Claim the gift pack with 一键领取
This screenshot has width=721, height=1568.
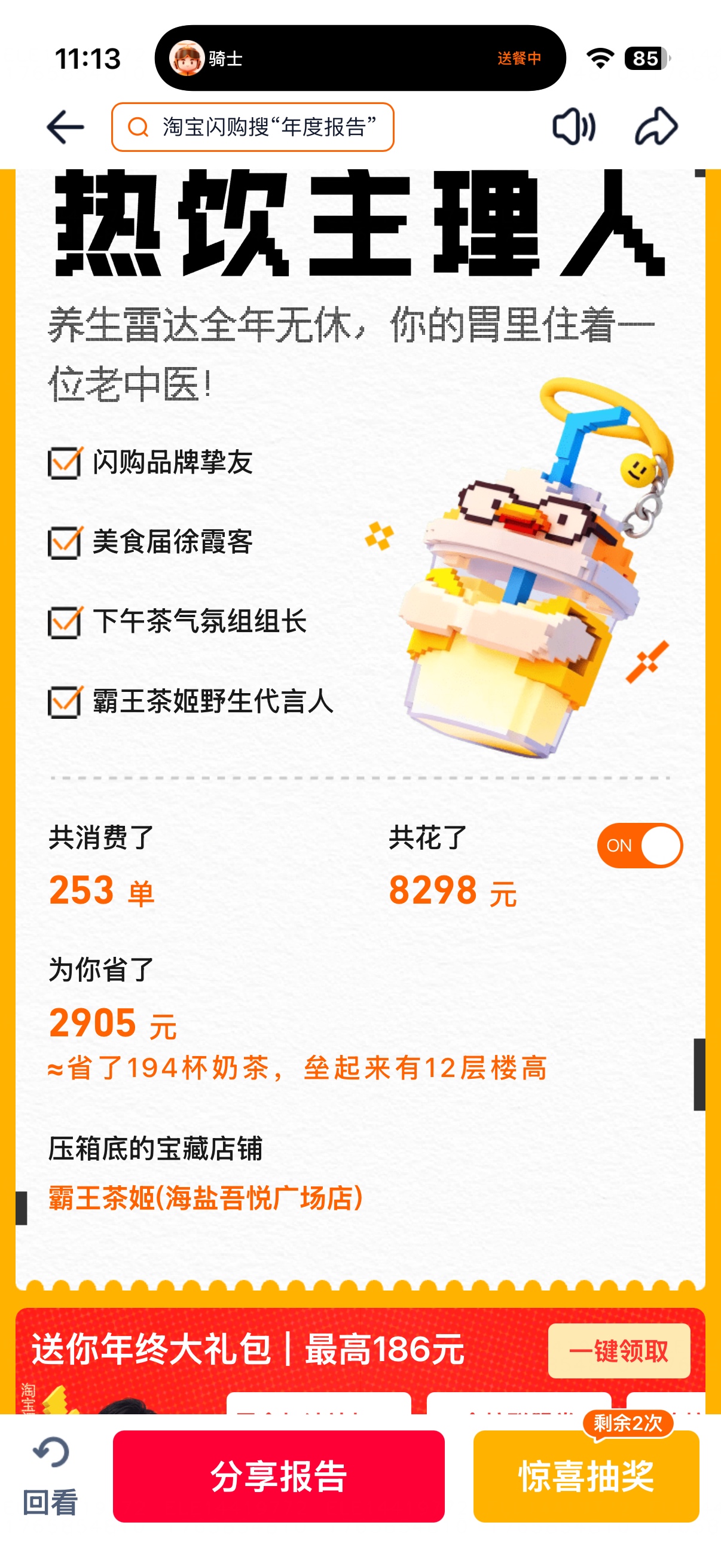pos(619,1352)
